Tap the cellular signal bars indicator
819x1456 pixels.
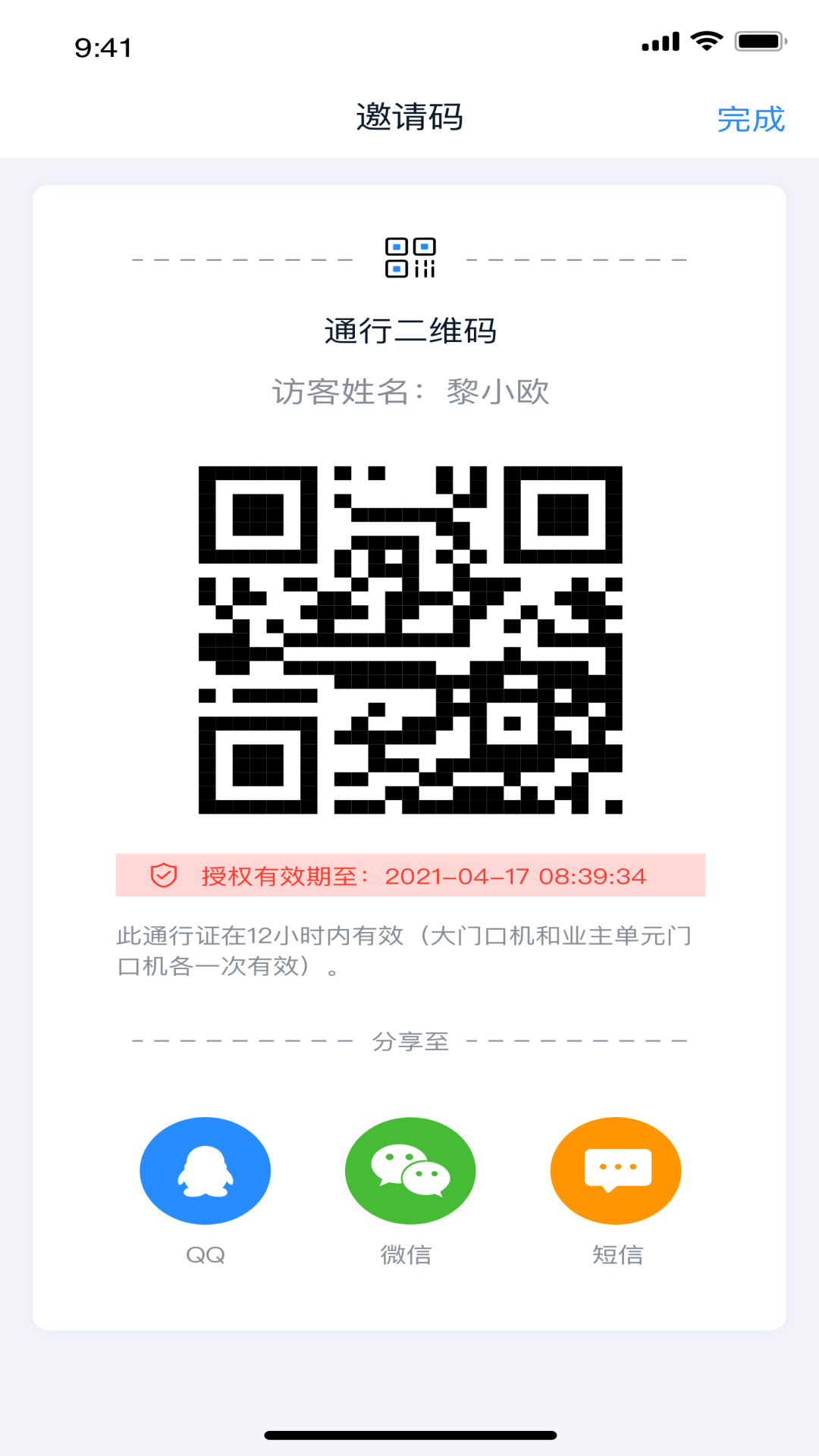(x=661, y=42)
